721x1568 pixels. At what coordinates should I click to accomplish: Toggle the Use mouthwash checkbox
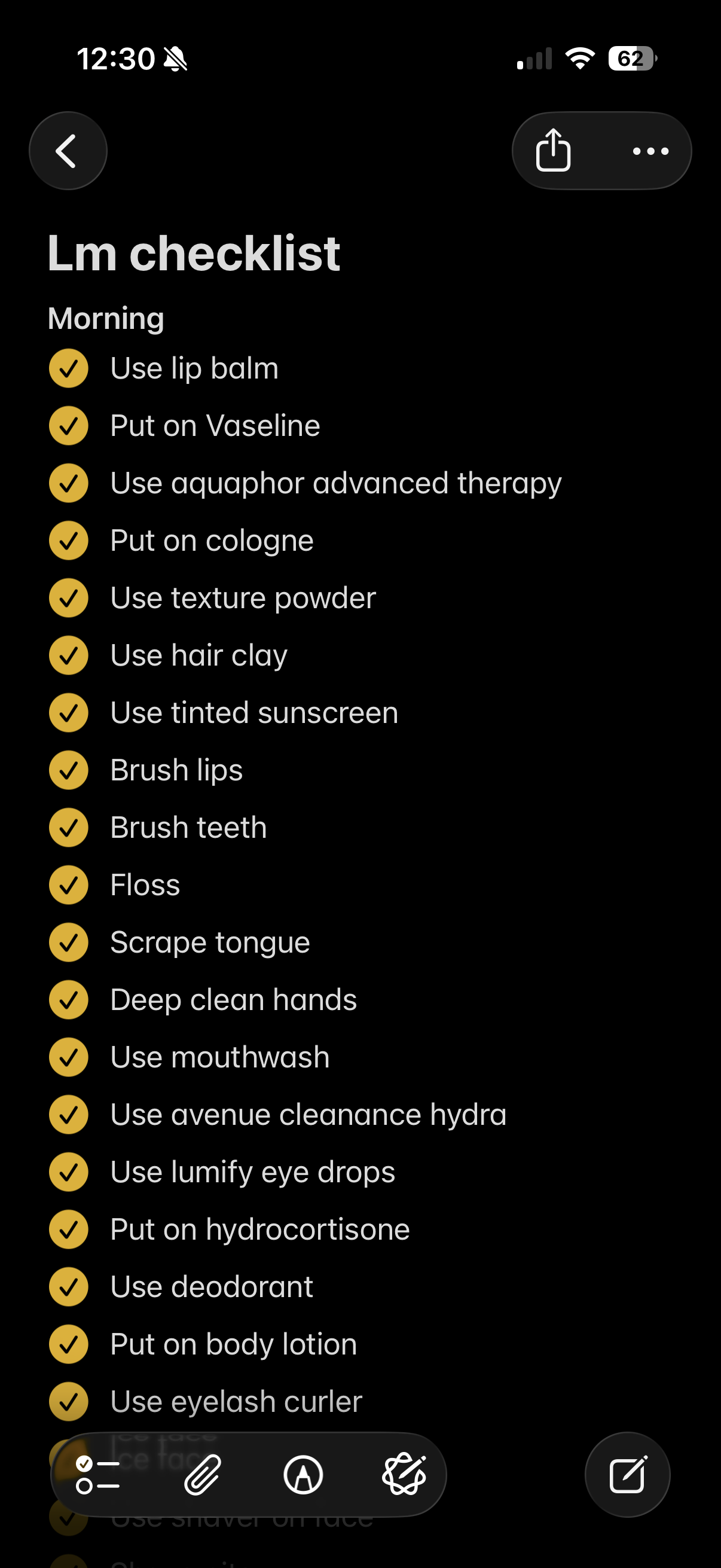coord(69,1057)
